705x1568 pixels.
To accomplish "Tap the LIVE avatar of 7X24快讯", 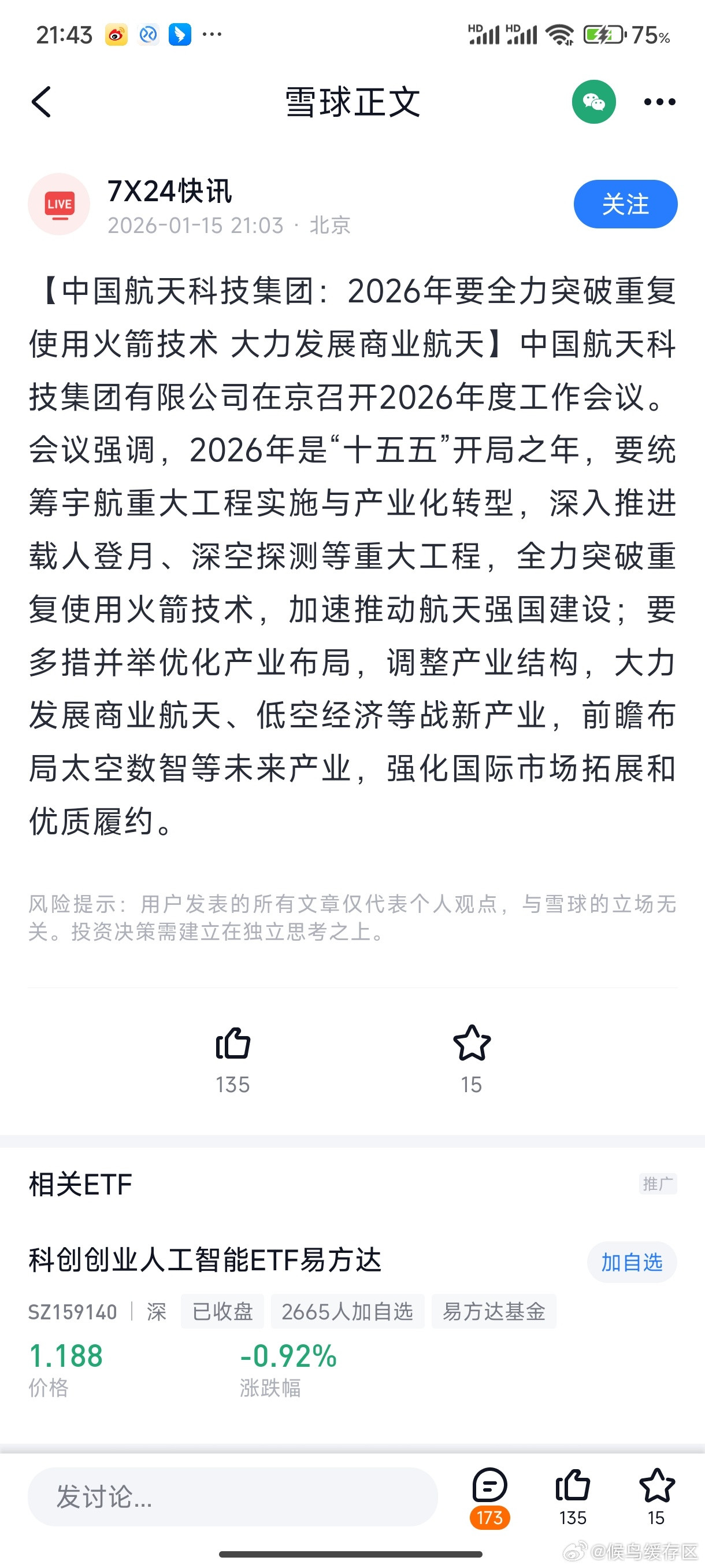I will click(58, 204).
